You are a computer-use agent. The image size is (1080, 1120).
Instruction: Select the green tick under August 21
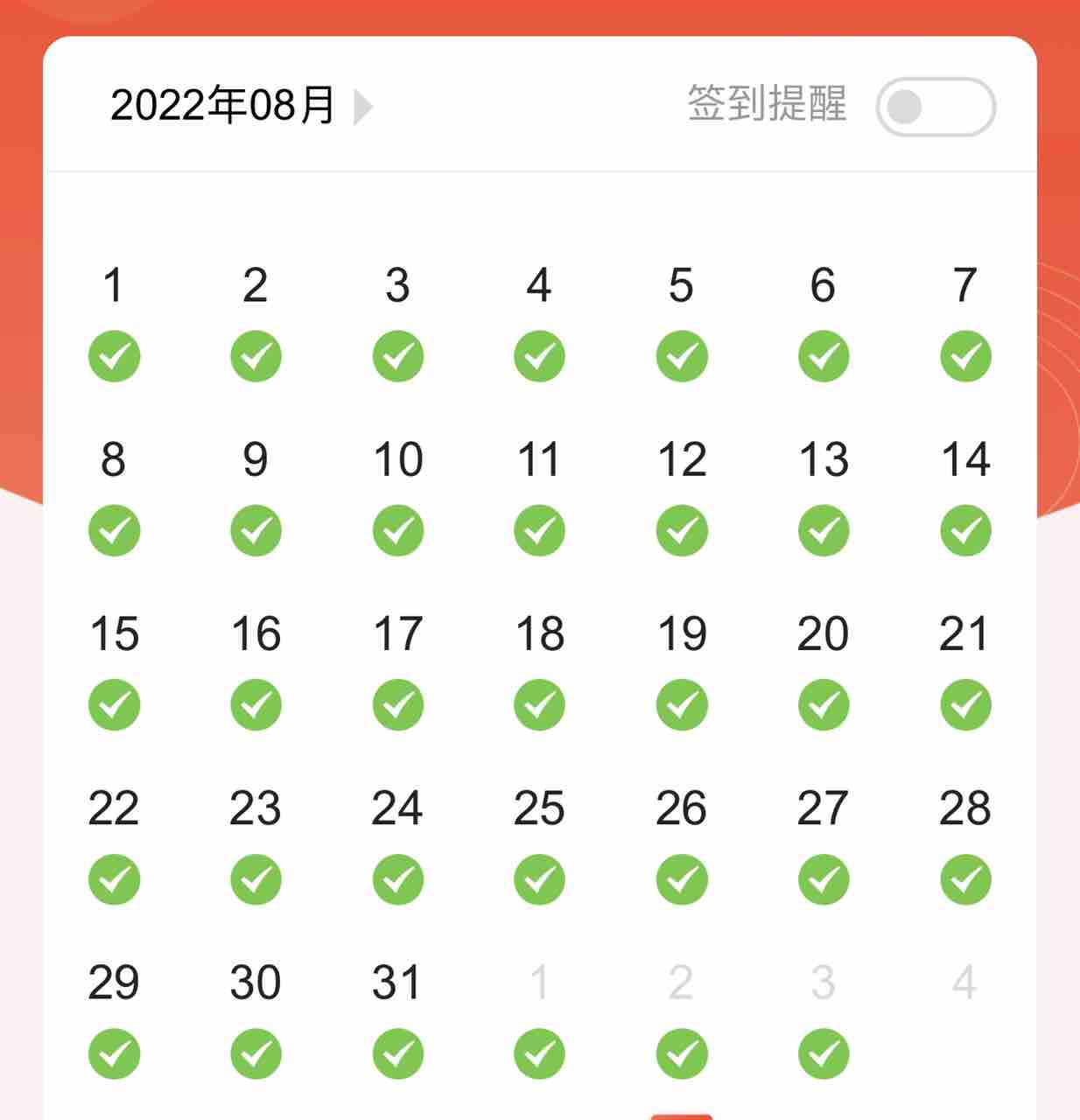pyautogui.click(x=963, y=703)
